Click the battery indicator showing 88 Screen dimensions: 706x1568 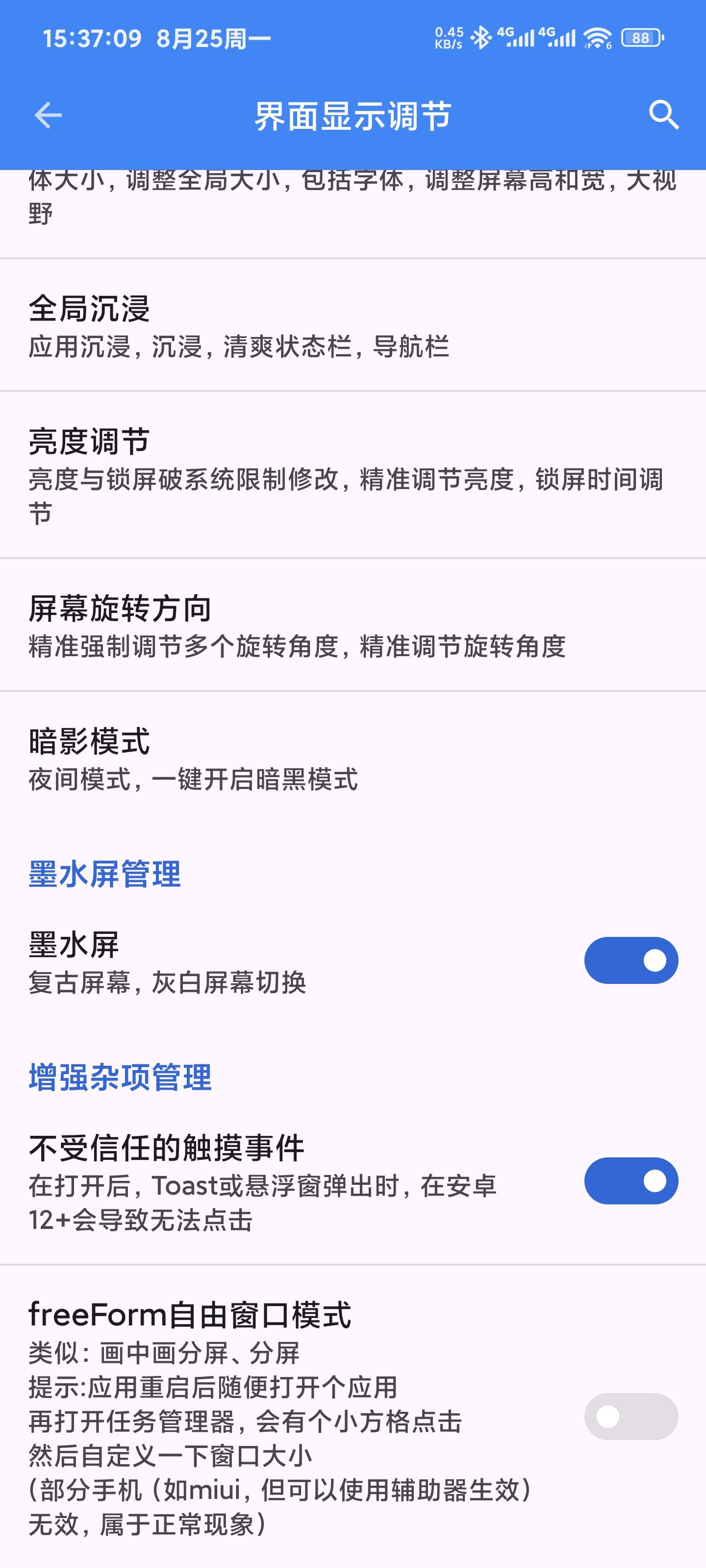[640, 38]
